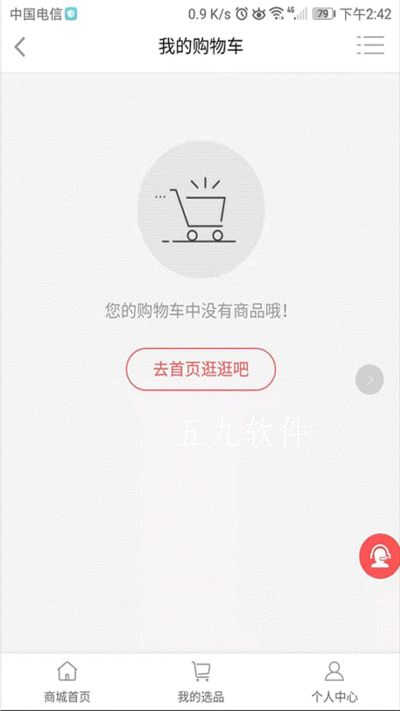Switch to 我的选品 tab

[200, 682]
